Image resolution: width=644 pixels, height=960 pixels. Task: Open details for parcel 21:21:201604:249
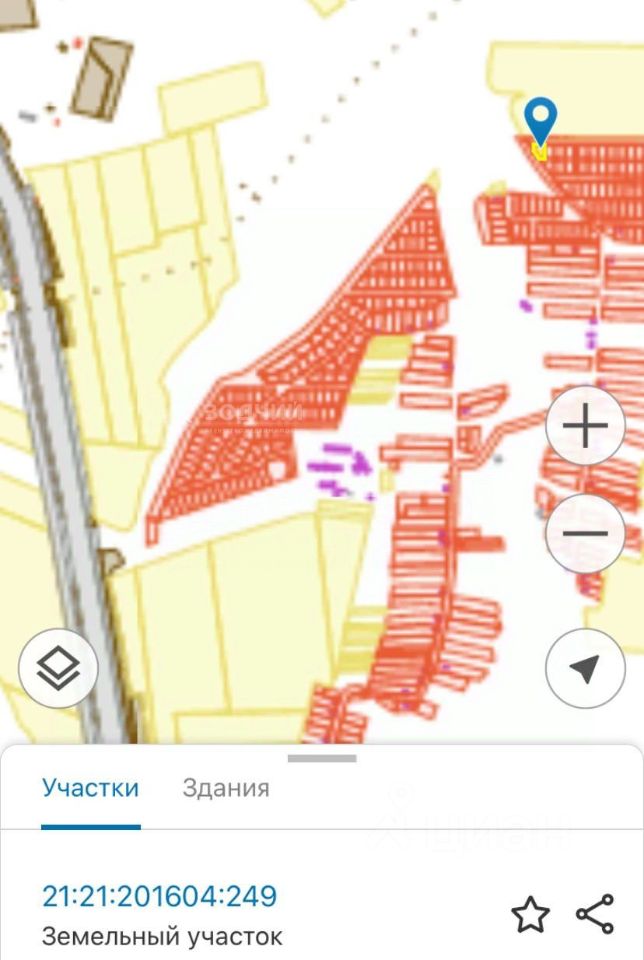point(159,895)
